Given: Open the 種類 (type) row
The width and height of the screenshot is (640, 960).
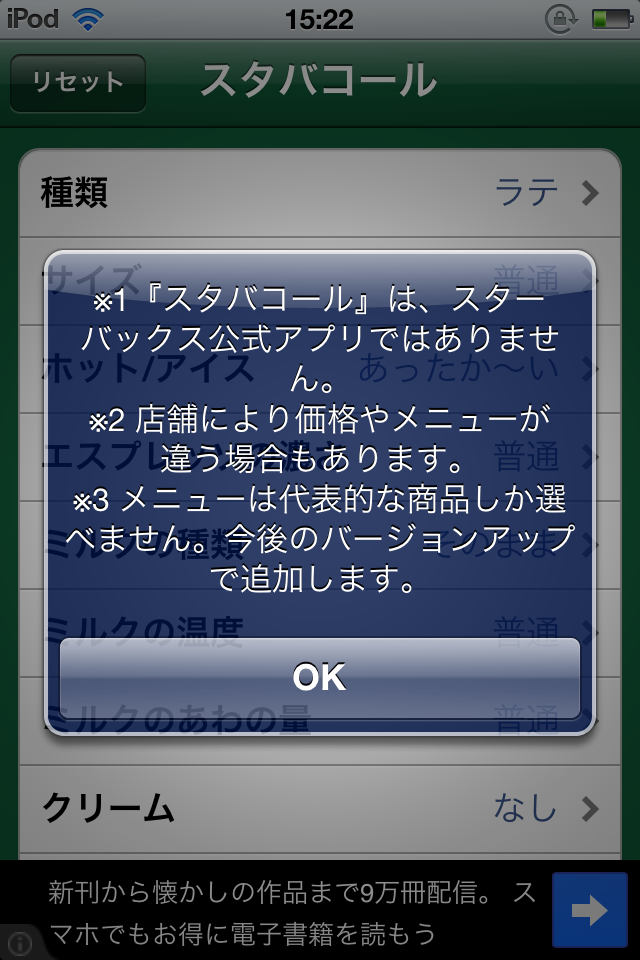Looking at the screenshot, I should coord(320,193).
